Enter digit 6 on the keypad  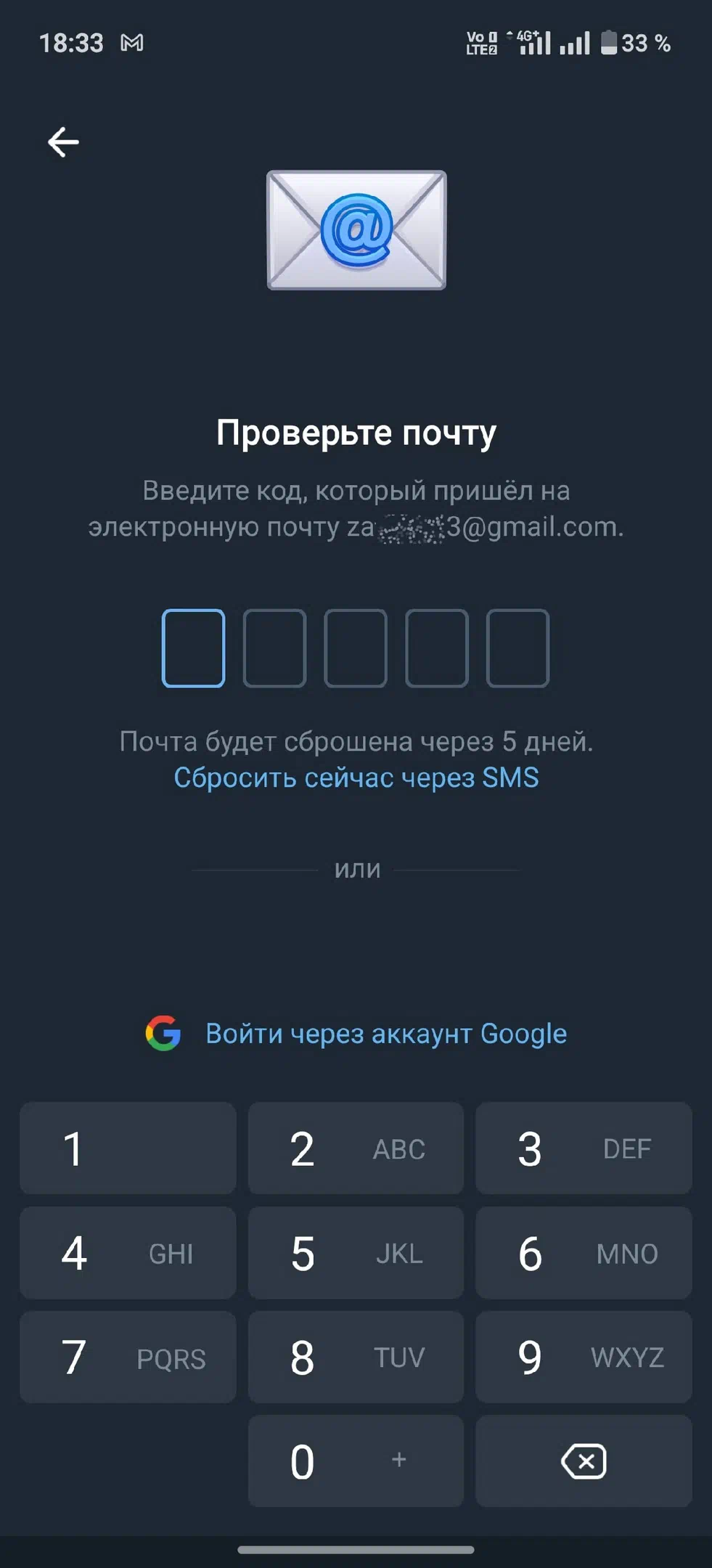[x=584, y=1253]
